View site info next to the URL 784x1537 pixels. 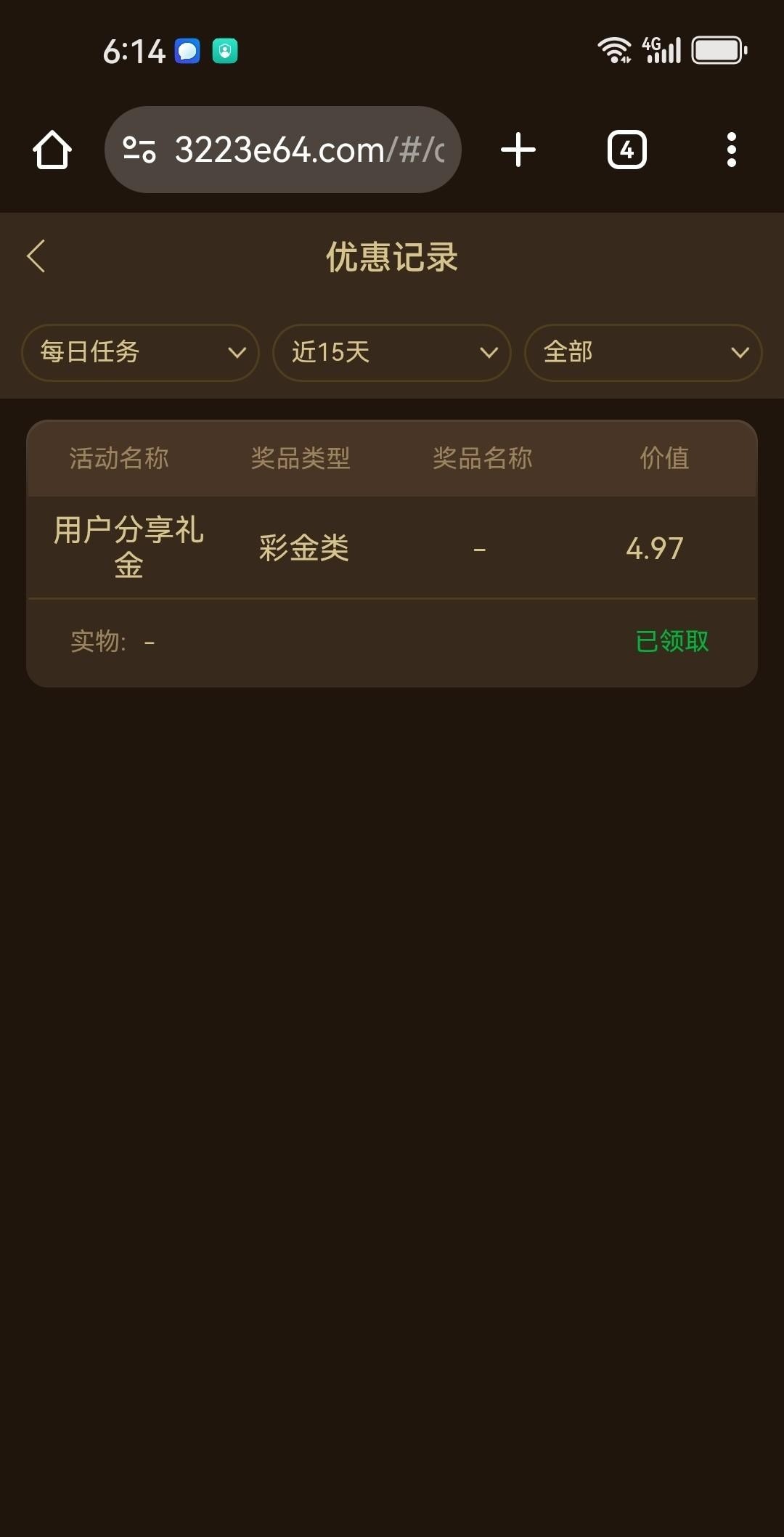click(139, 150)
